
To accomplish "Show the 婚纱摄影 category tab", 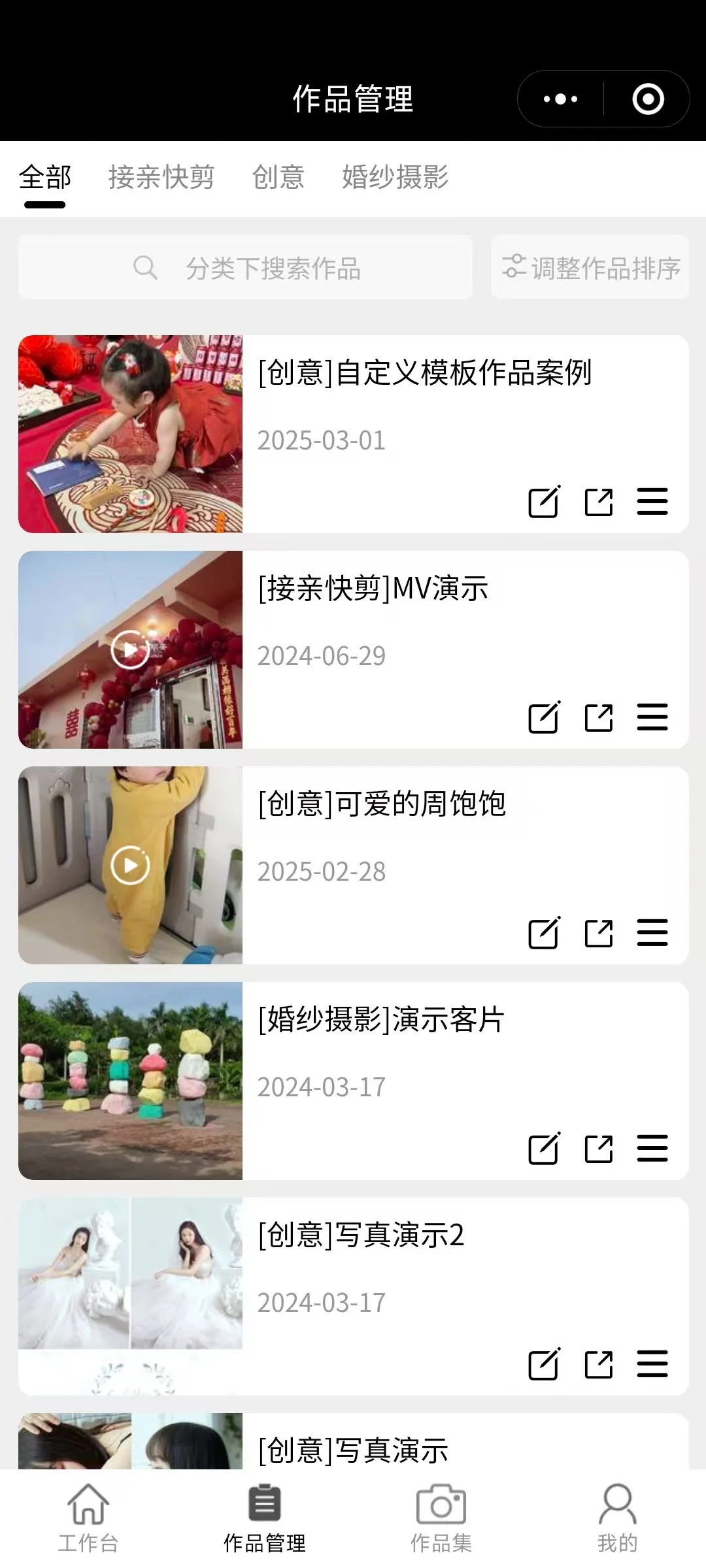I will 395,177.
